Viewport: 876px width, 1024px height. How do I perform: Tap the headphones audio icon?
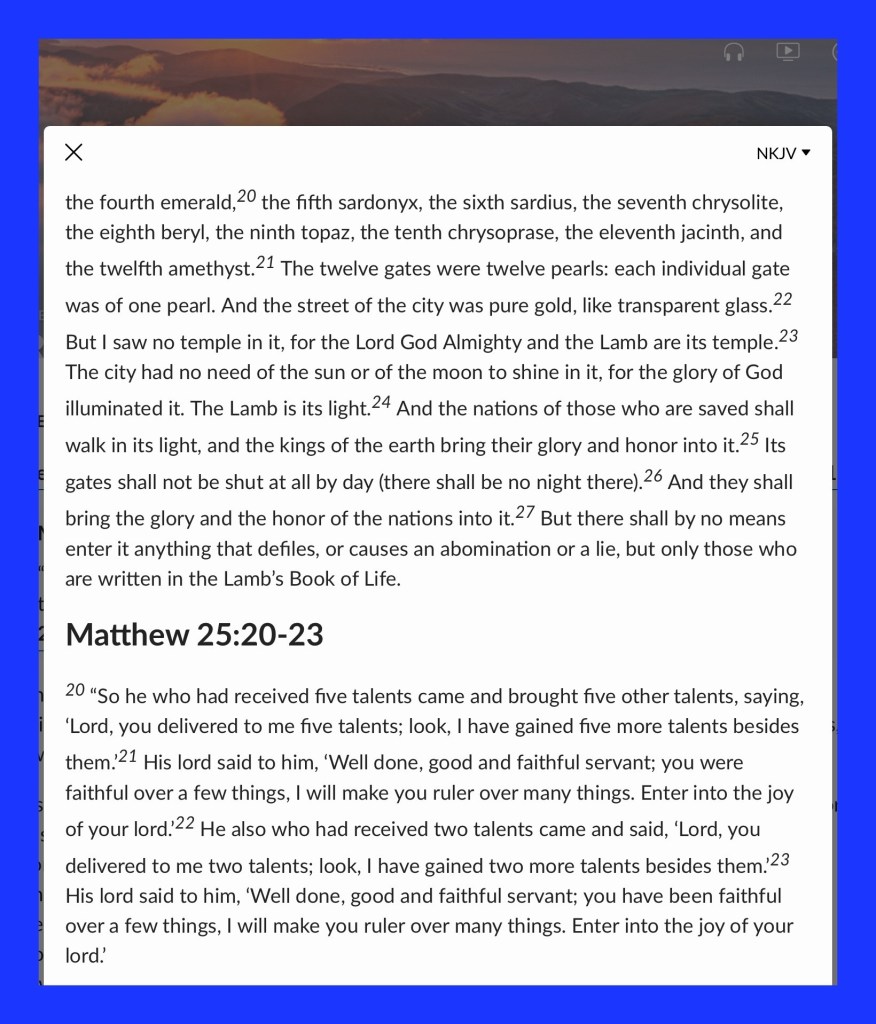click(x=734, y=52)
